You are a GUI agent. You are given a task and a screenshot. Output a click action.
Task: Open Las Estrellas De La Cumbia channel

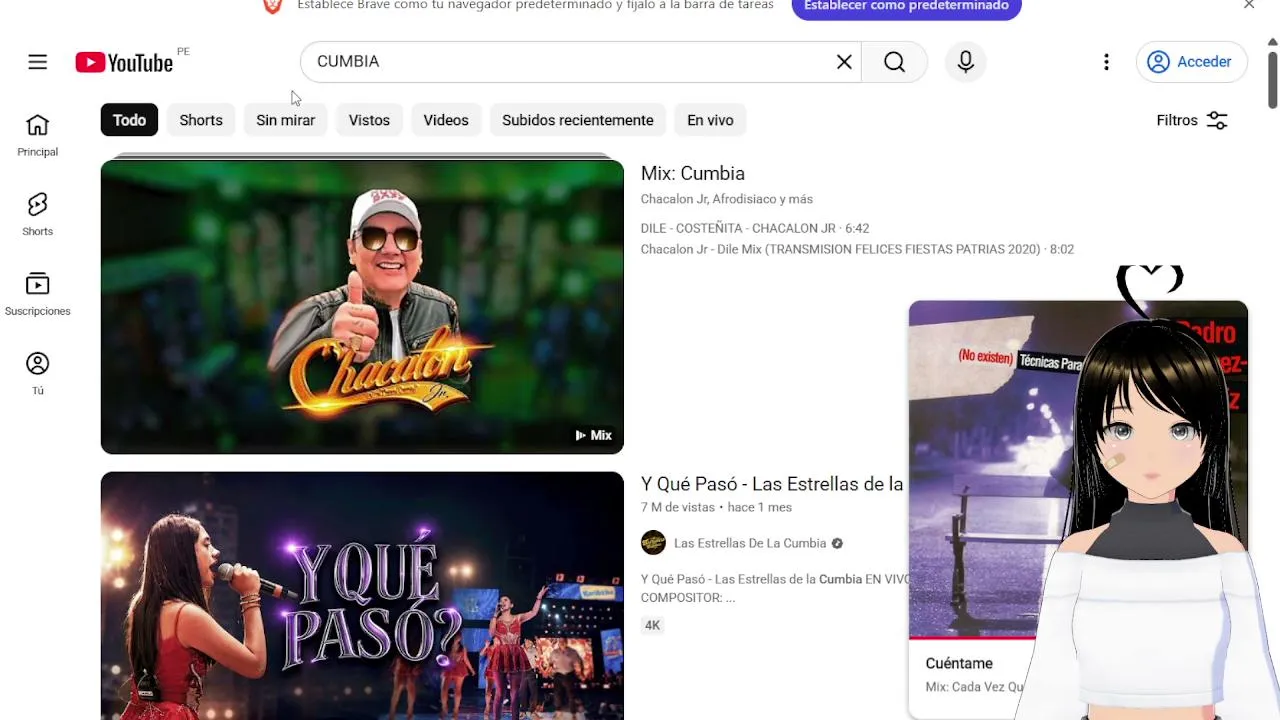click(x=750, y=543)
